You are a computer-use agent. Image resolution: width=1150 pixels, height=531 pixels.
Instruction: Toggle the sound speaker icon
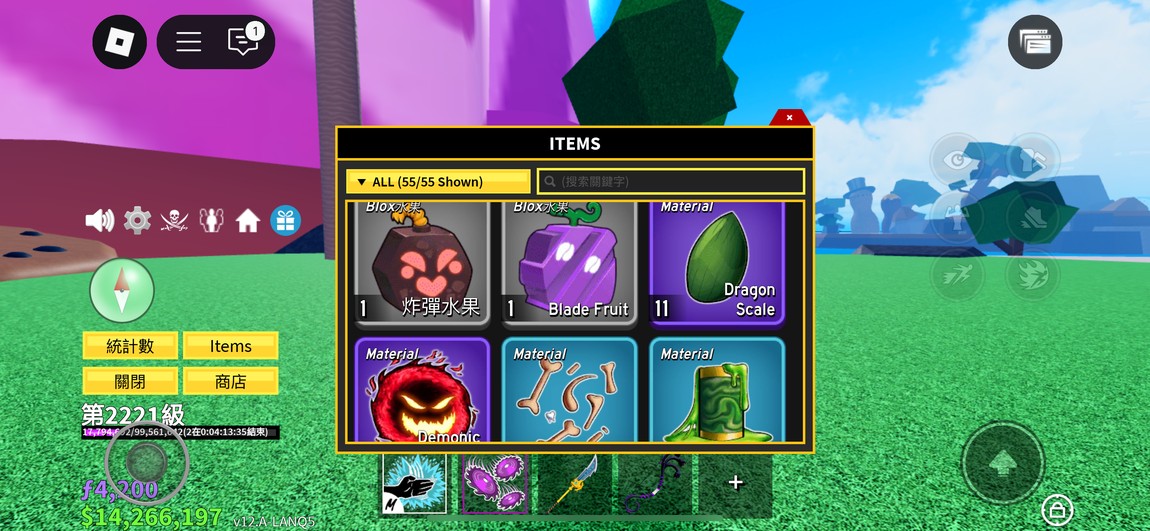pyautogui.click(x=100, y=221)
